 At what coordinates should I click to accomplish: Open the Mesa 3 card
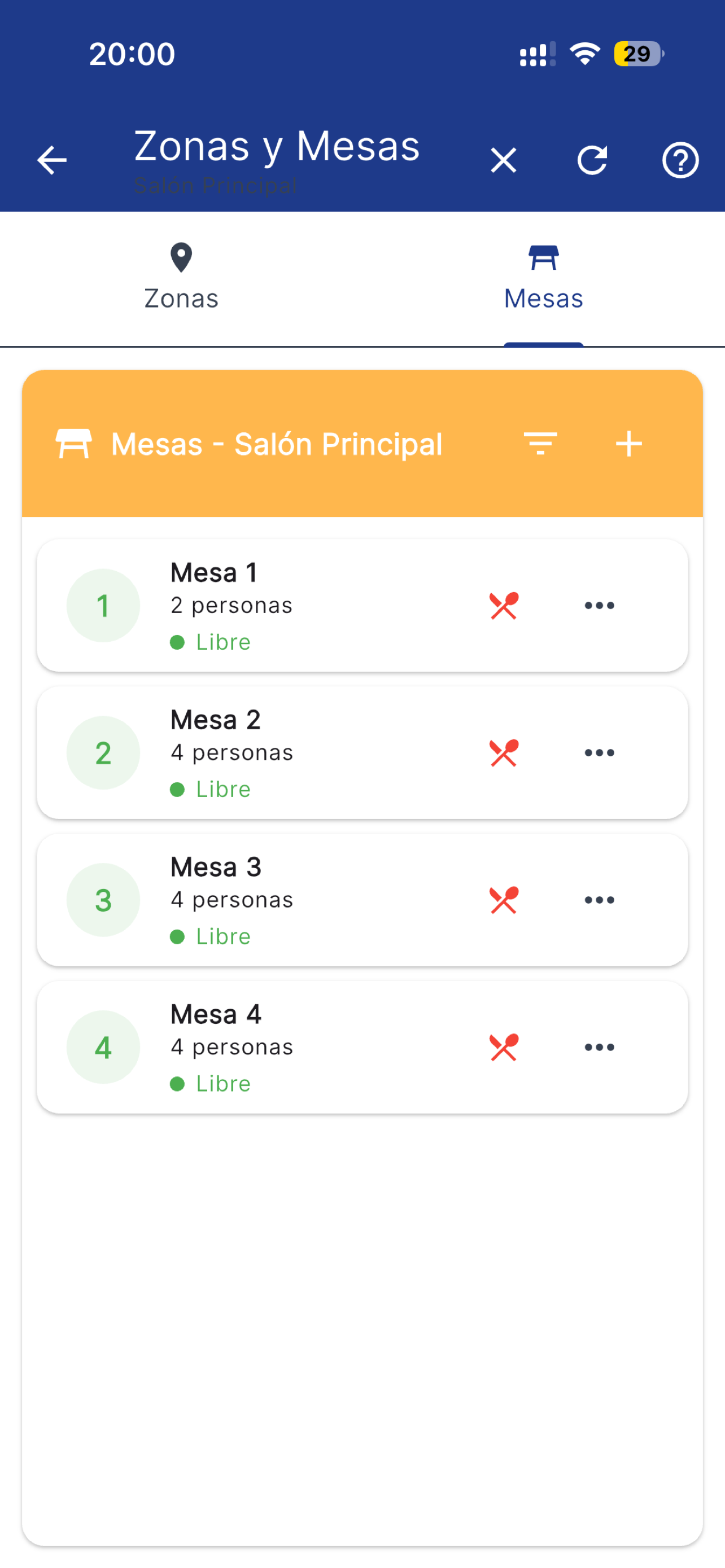point(362,900)
